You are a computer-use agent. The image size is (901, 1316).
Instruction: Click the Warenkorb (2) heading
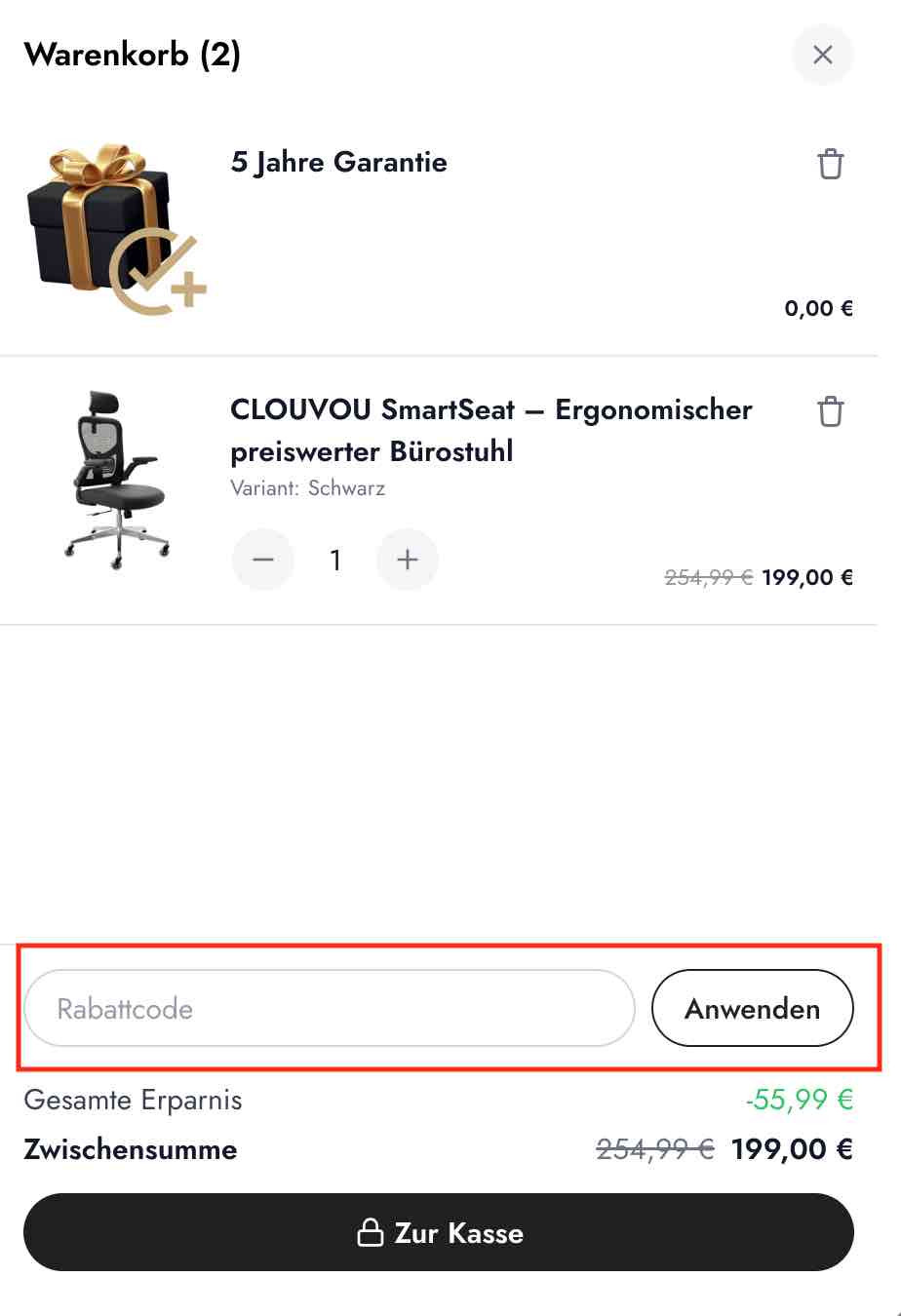133,55
